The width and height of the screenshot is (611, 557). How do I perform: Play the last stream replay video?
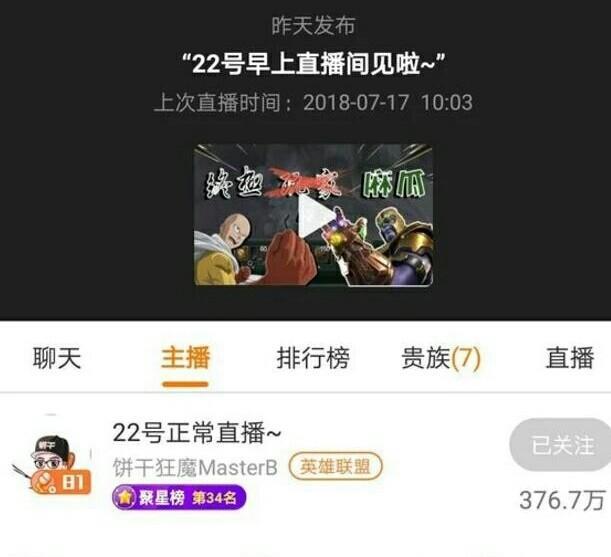[x=313, y=215]
